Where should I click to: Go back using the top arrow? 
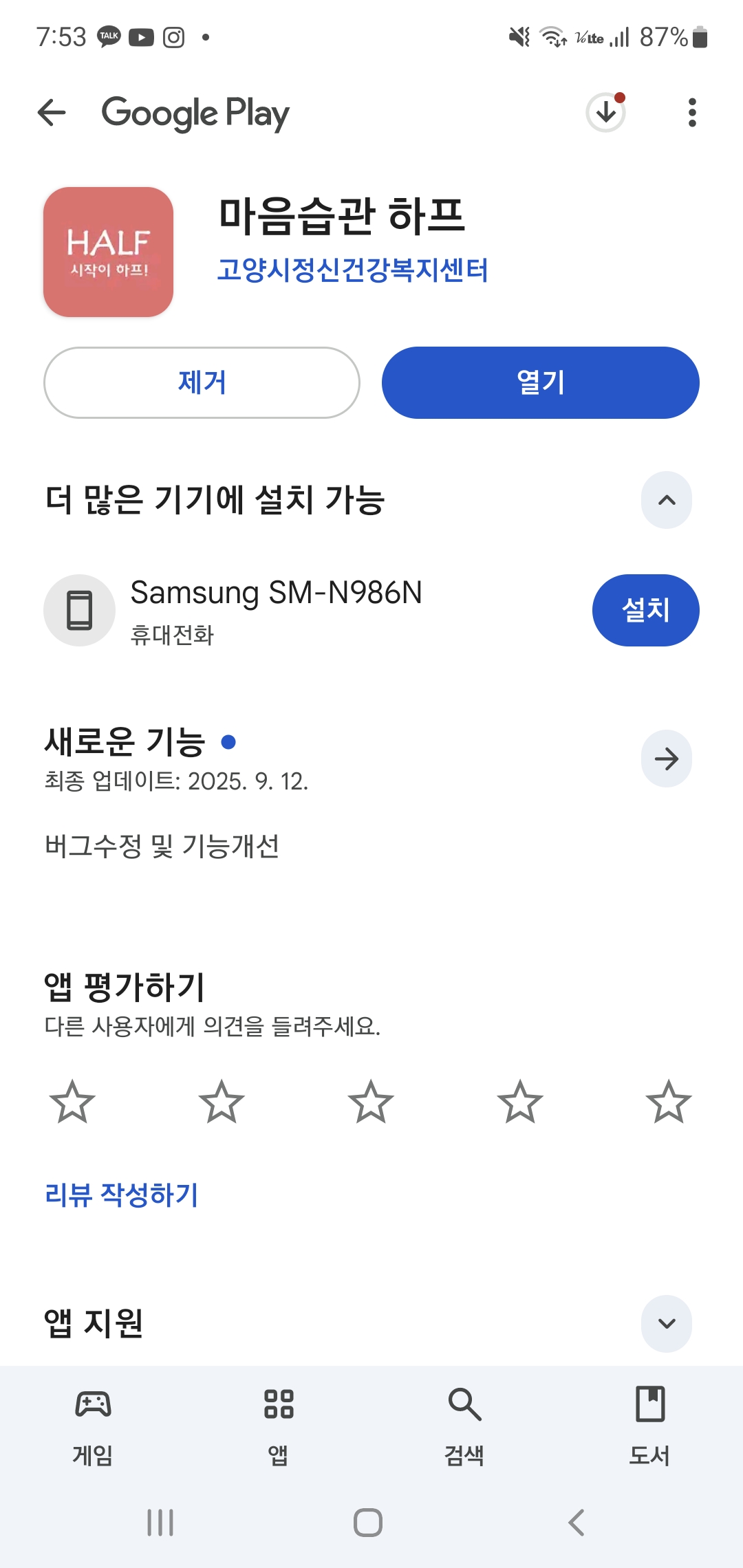point(52,113)
